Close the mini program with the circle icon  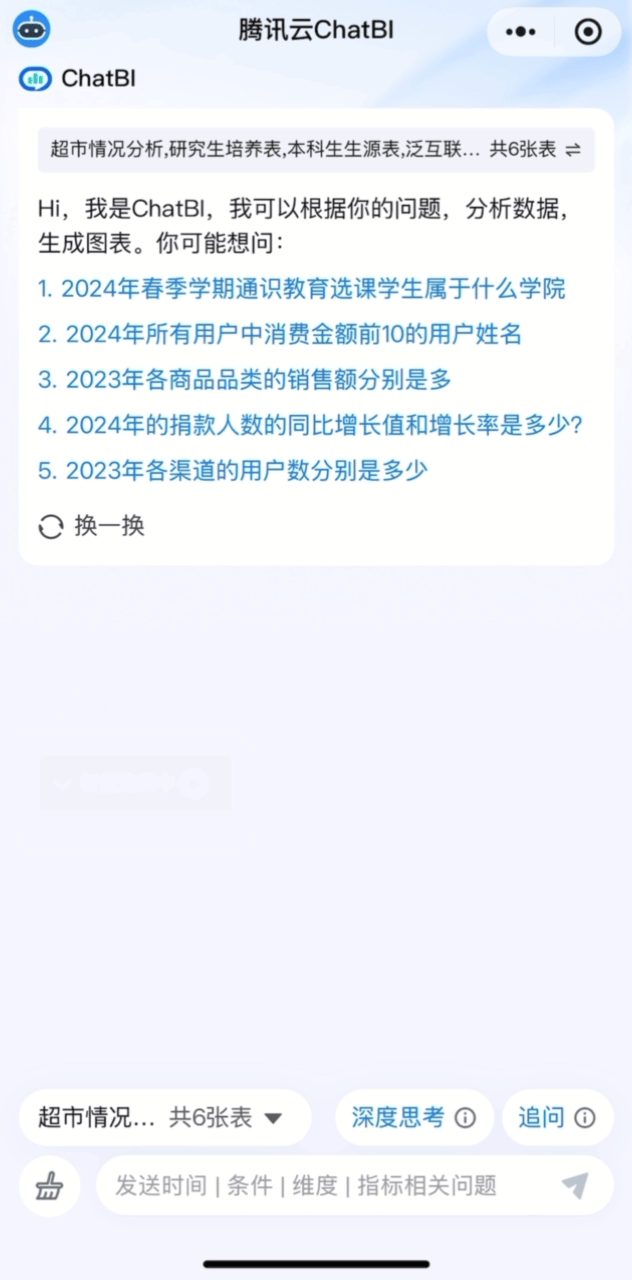588,32
